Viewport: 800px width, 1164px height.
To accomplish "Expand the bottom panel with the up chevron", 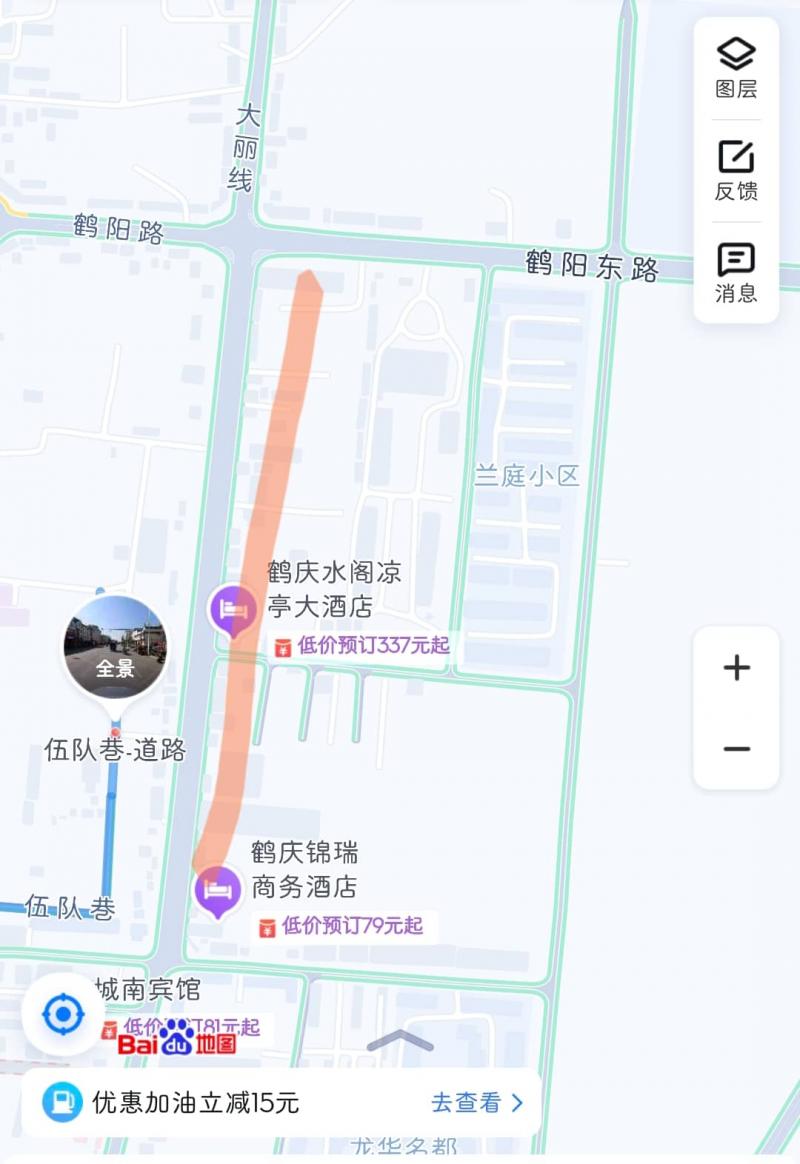I will [400, 1041].
